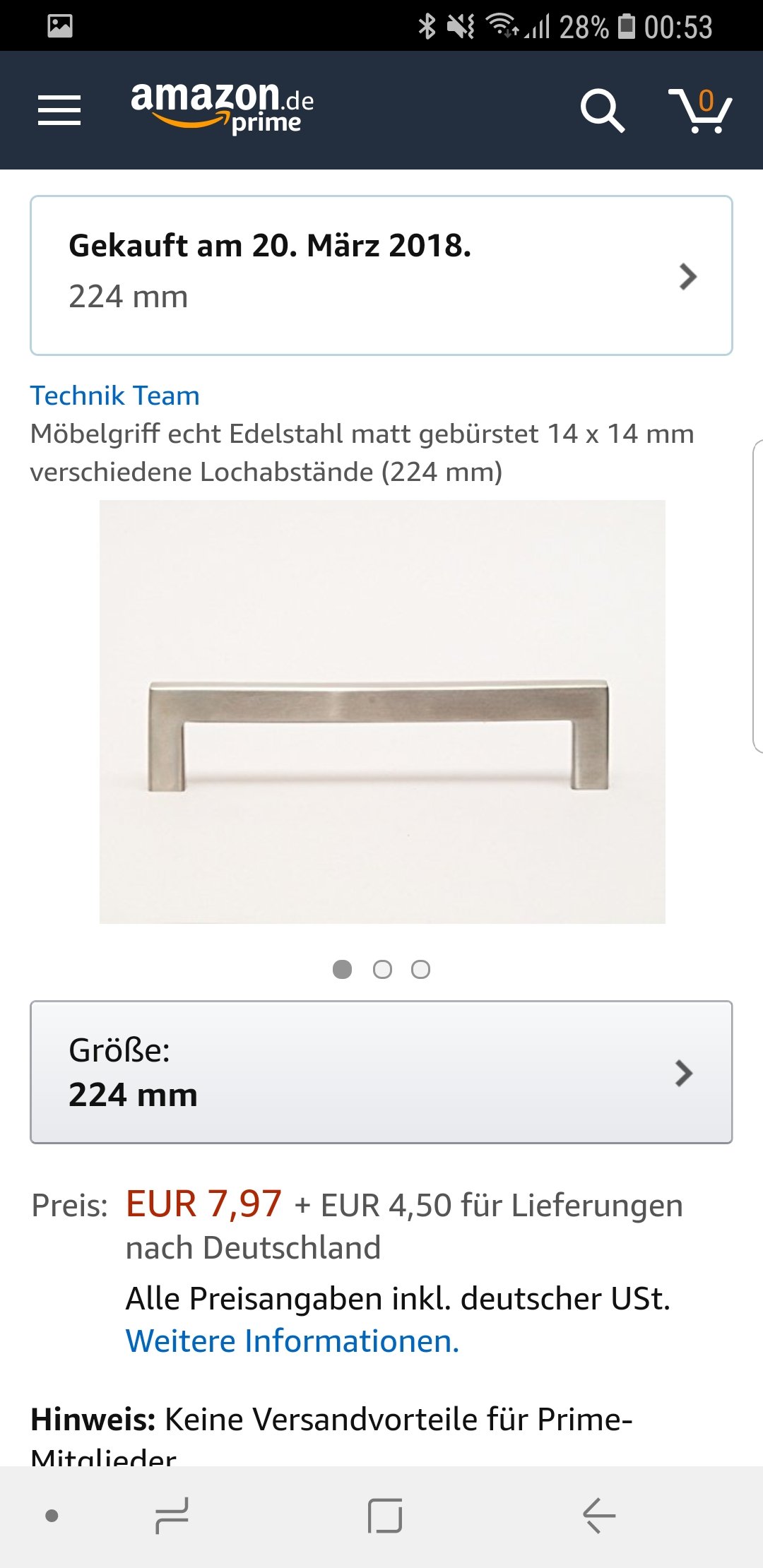
Task: Open the Technik Team seller page
Action: [115, 396]
